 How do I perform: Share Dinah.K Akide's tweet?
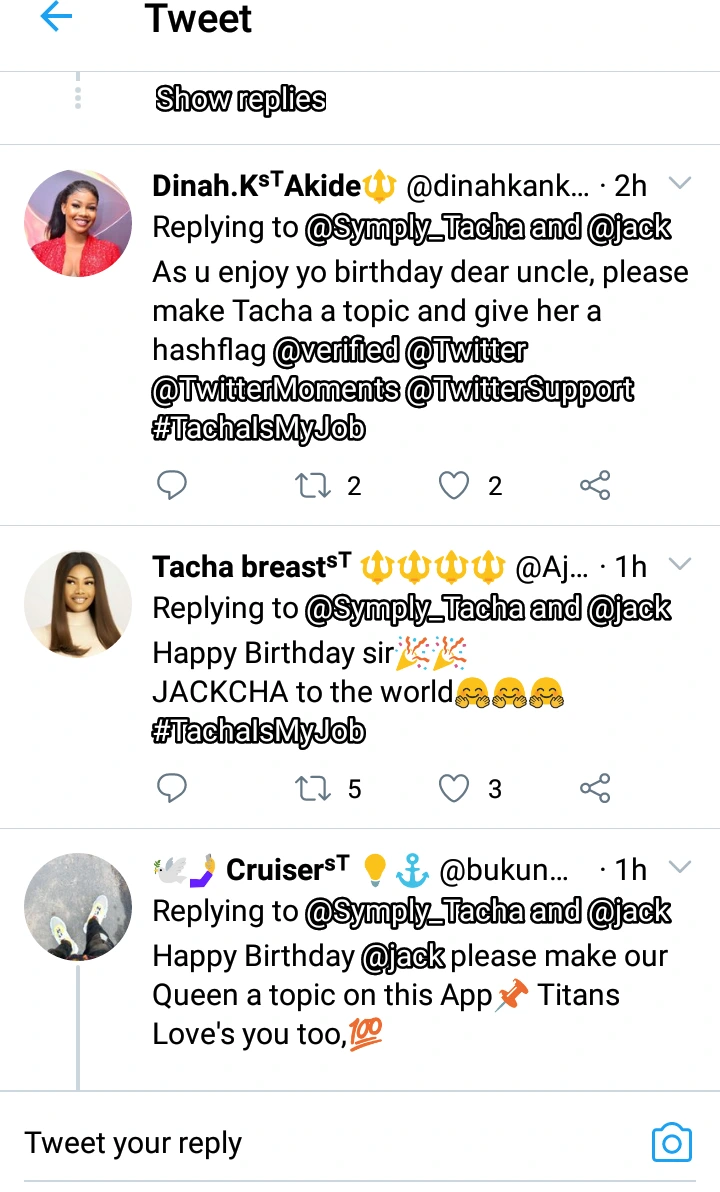pyautogui.click(x=595, y=486)
